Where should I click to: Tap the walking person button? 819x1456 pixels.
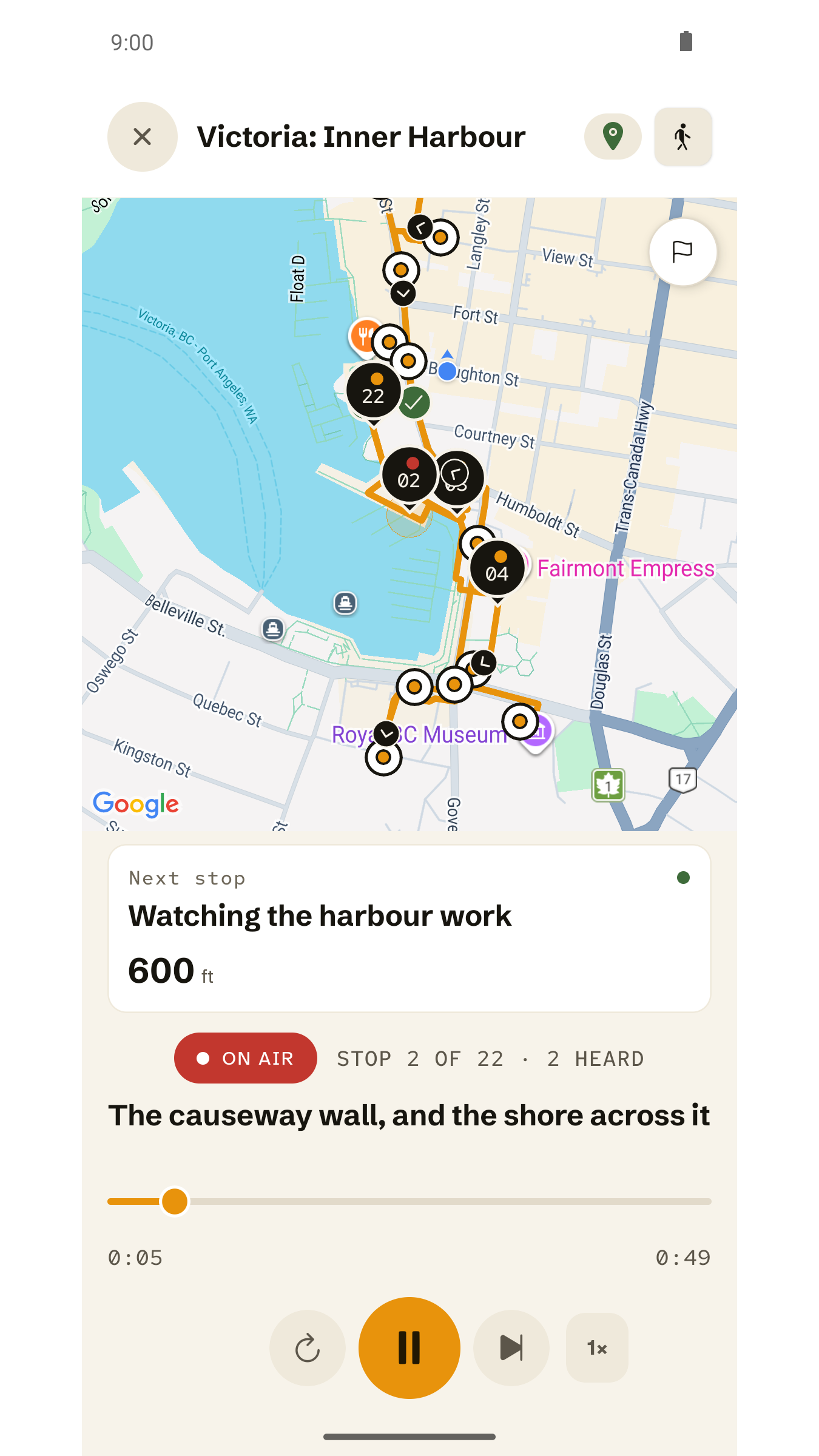point(683,136)
